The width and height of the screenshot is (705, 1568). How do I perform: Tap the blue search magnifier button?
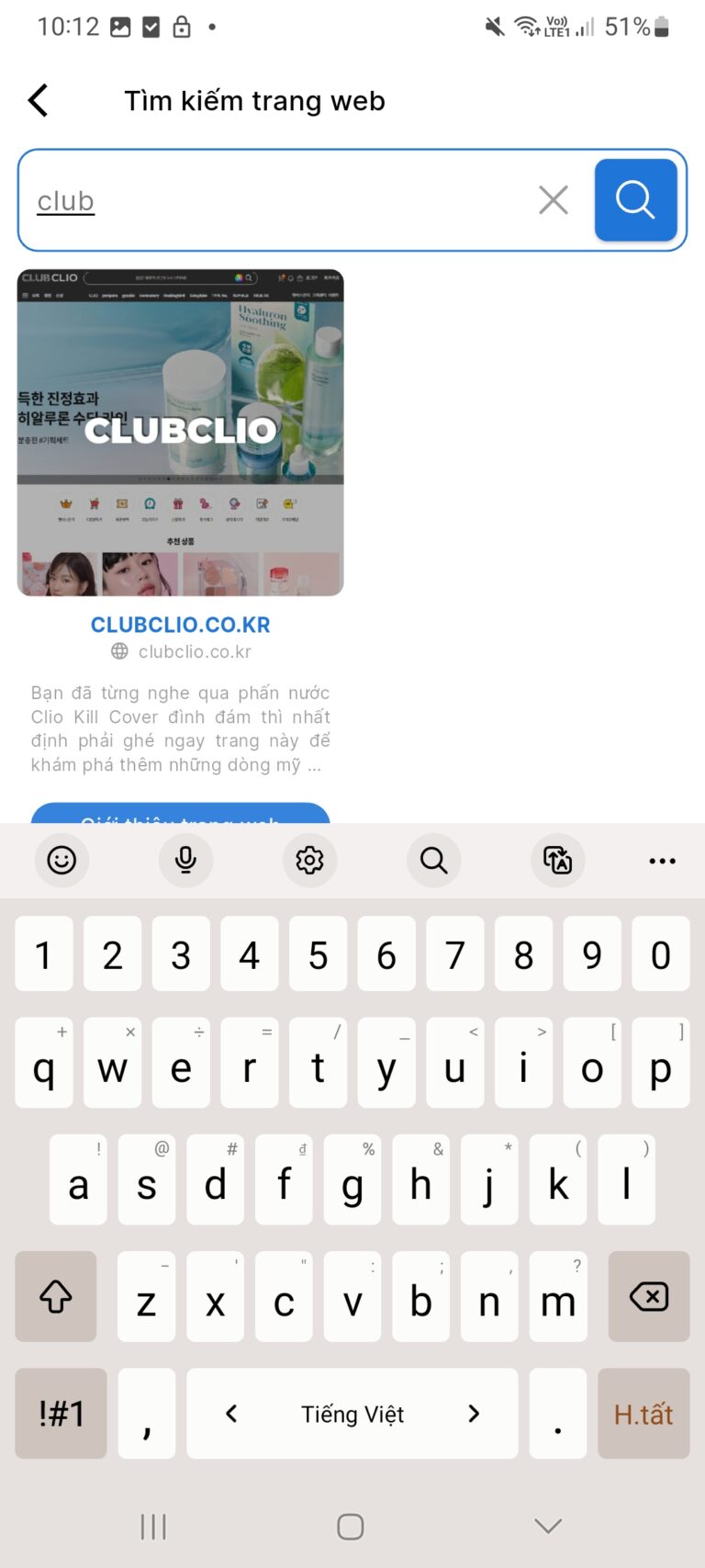(635, 200)
